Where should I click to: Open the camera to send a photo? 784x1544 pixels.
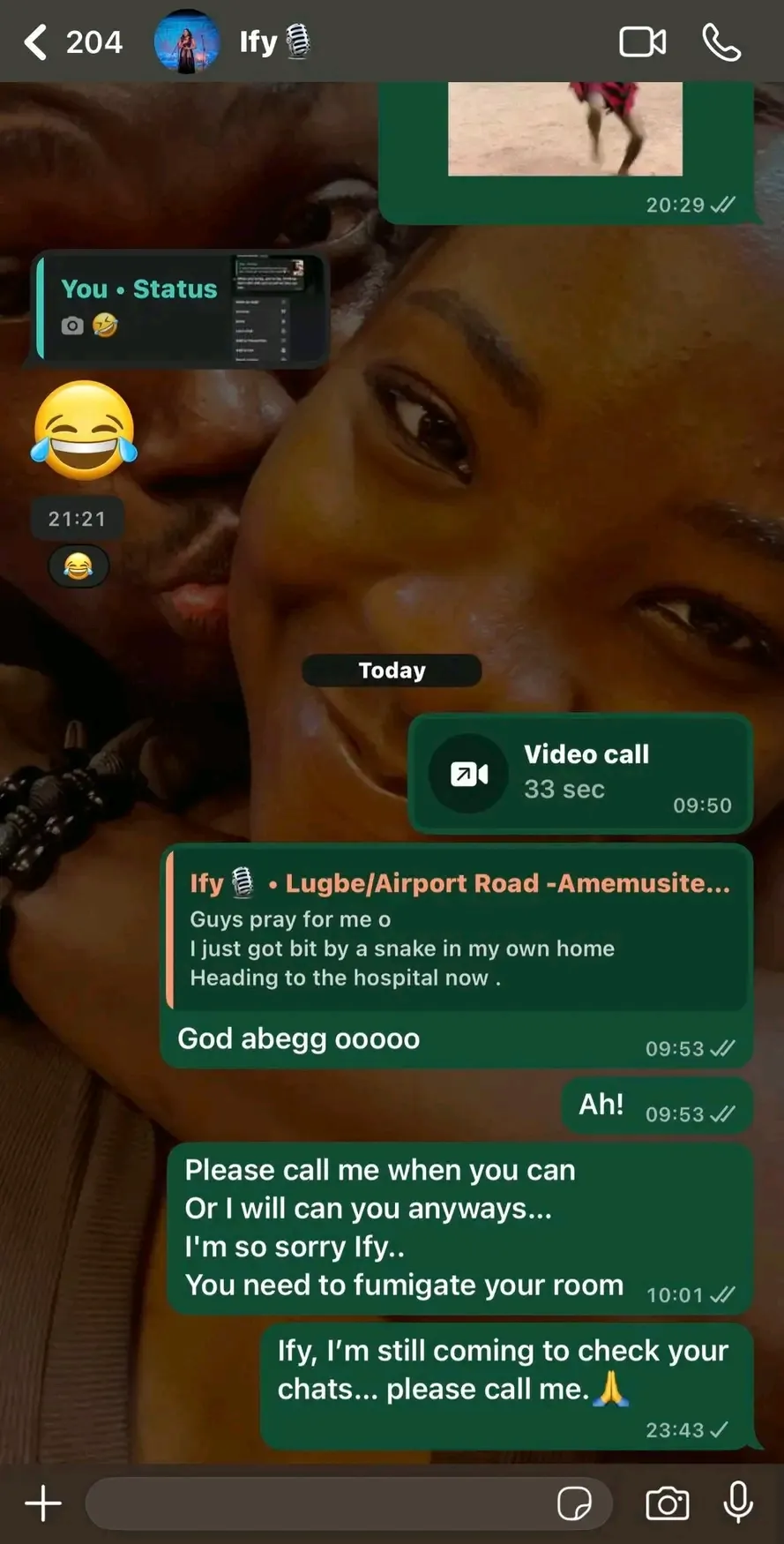click(x=667, y=1503)
